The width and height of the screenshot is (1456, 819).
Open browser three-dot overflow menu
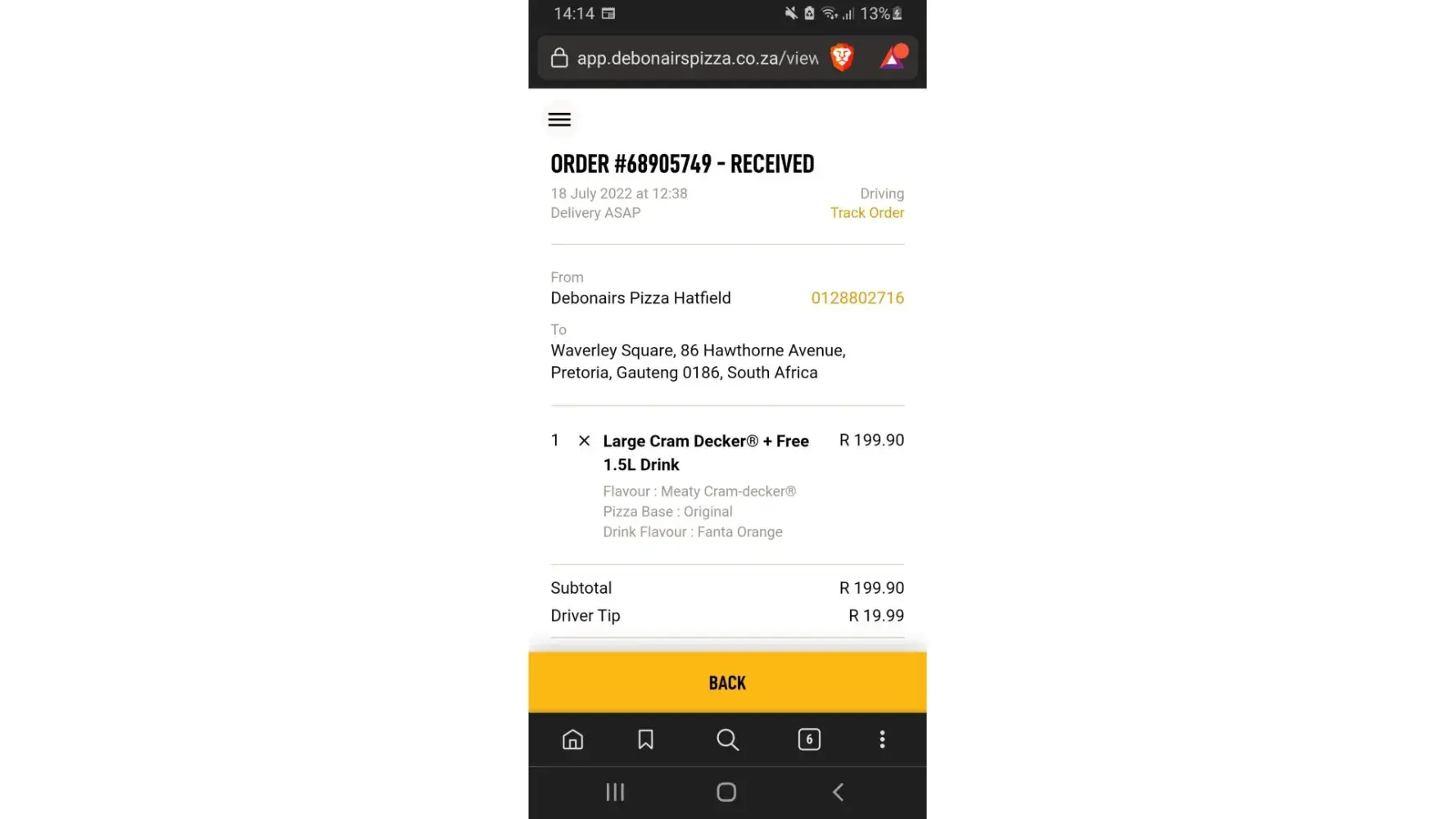882,740
